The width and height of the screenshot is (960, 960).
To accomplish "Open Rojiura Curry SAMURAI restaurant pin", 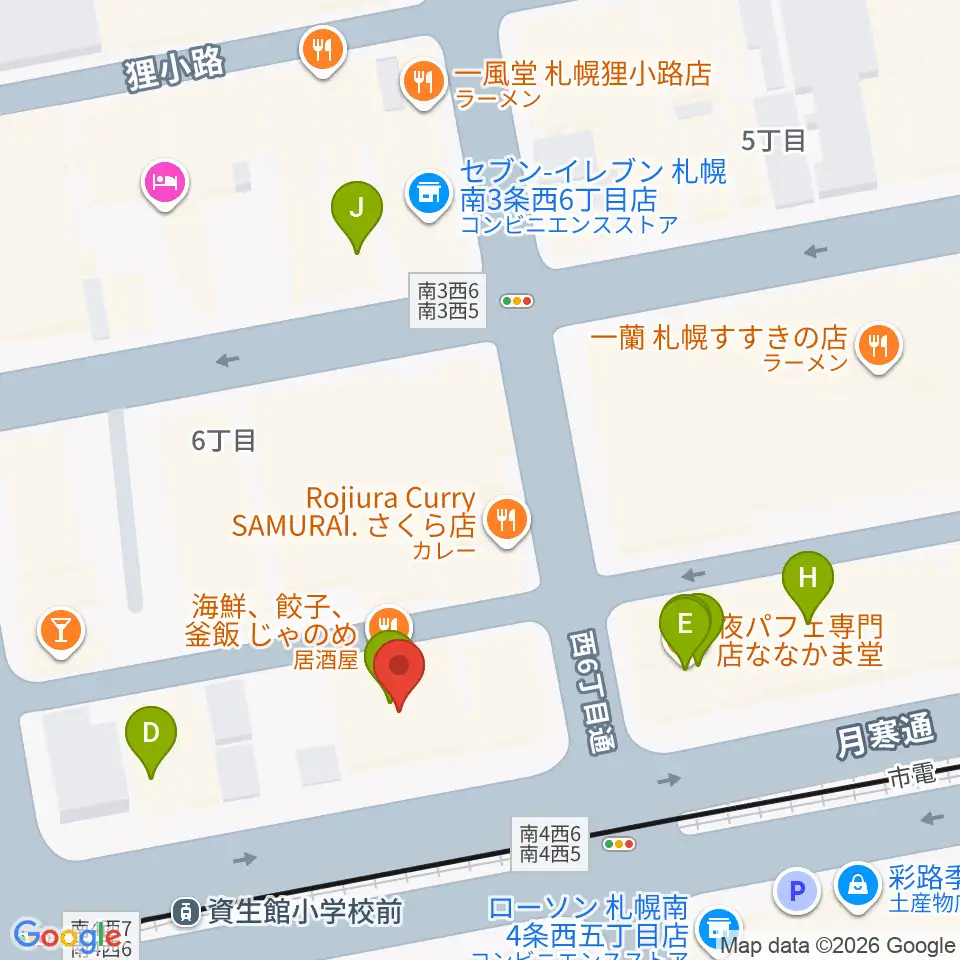I will point(506,521).
